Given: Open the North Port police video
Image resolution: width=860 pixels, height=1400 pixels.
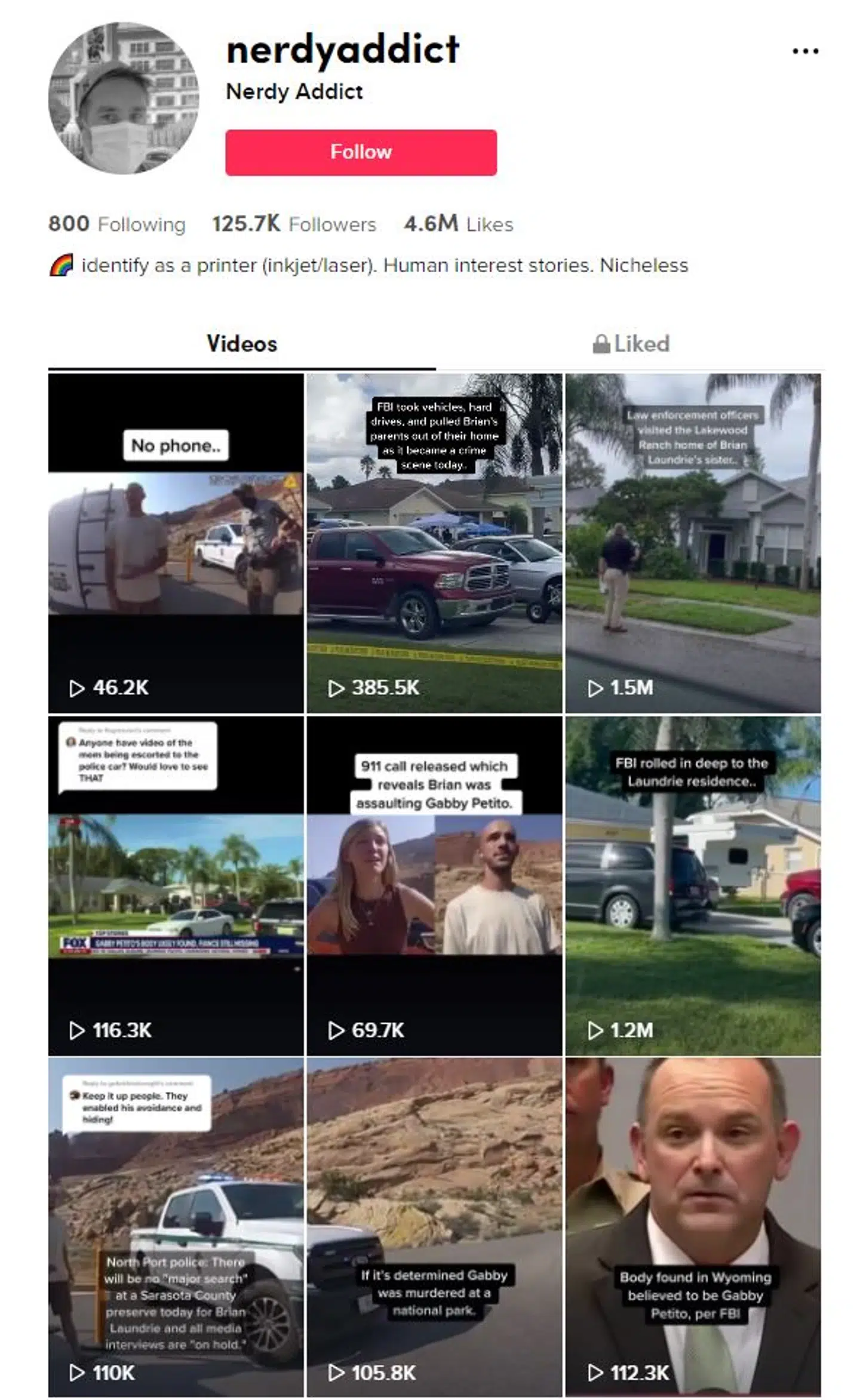Looking at the screenshot, I should tap(176, 1227).
